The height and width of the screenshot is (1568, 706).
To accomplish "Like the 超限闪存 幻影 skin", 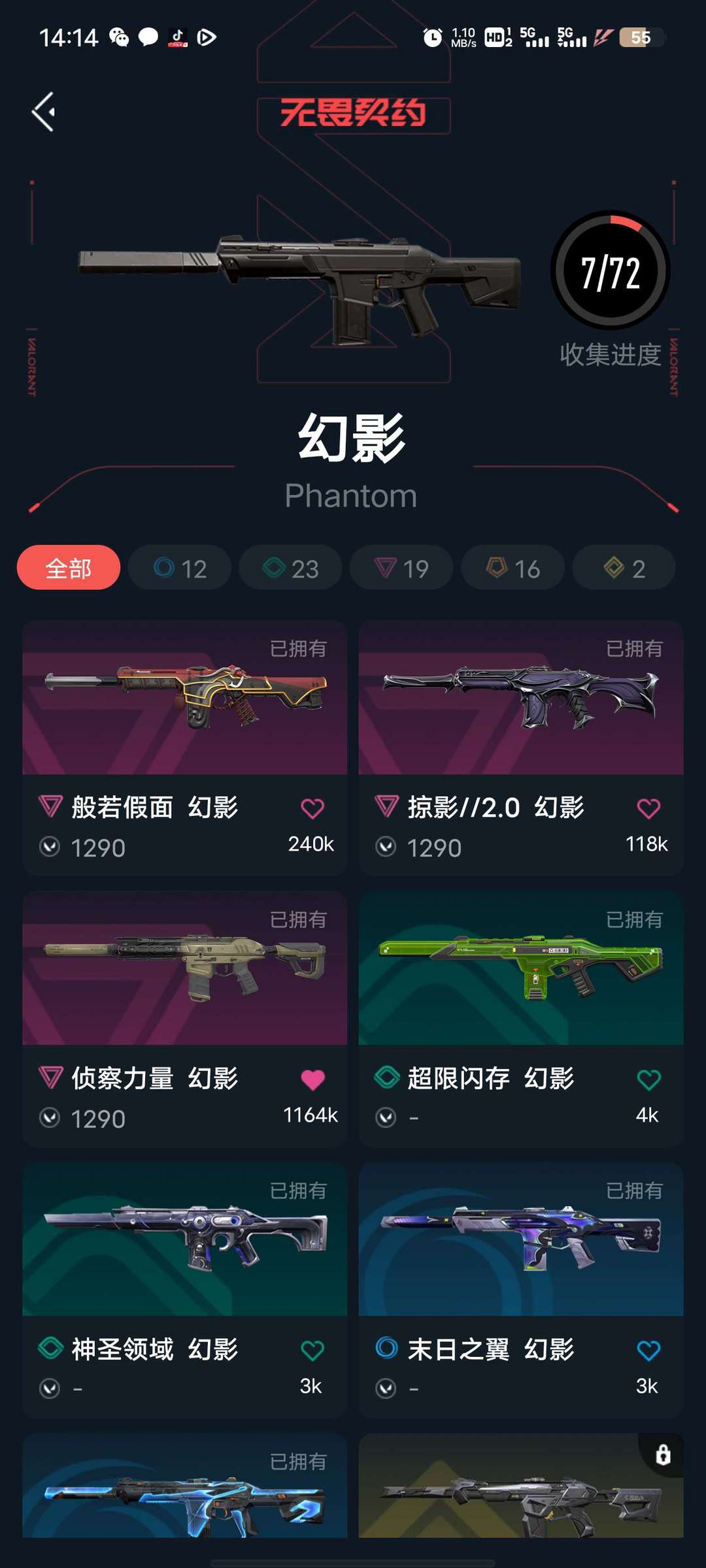I will [648, 1079].
